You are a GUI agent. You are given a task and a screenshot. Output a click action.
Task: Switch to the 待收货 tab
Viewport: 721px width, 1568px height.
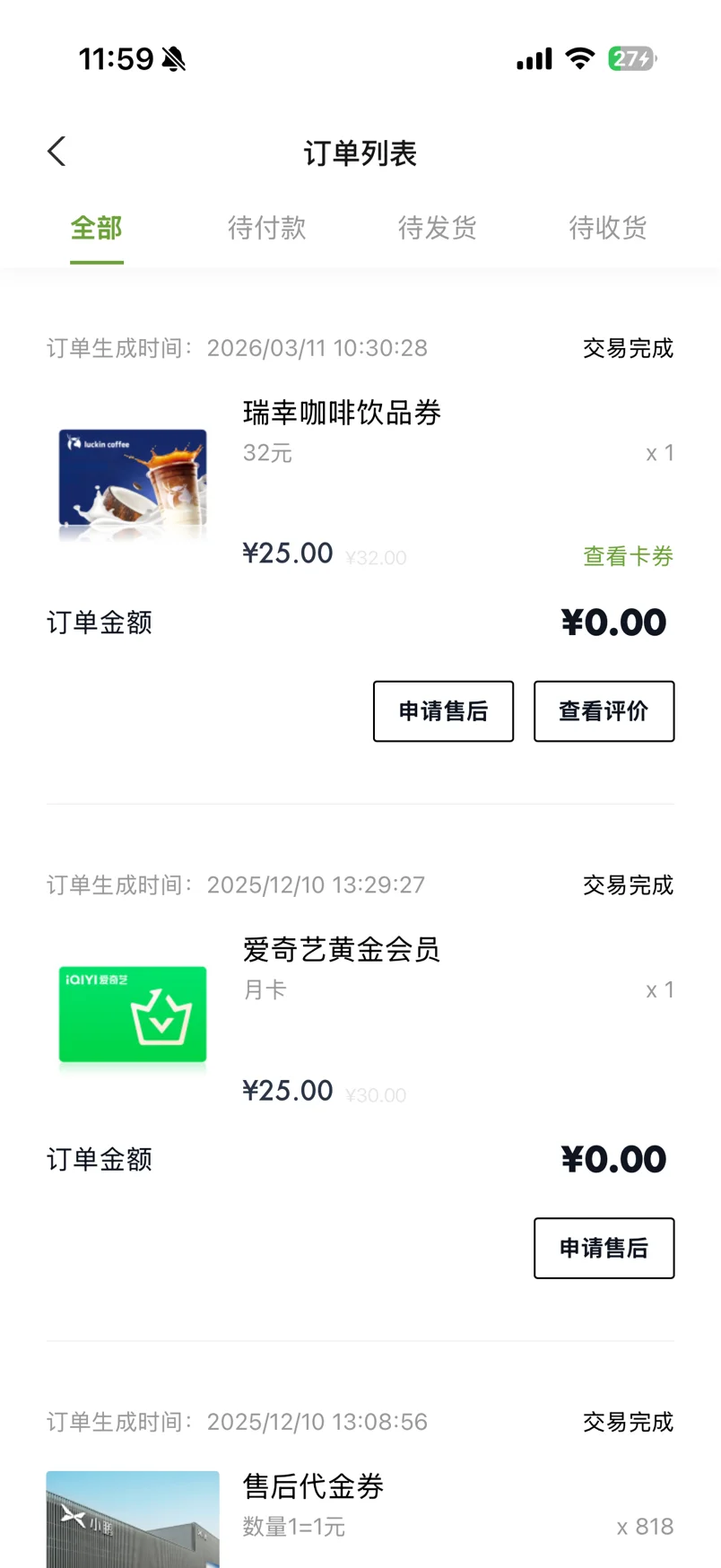pyautogui.click(x=607, y=228)
